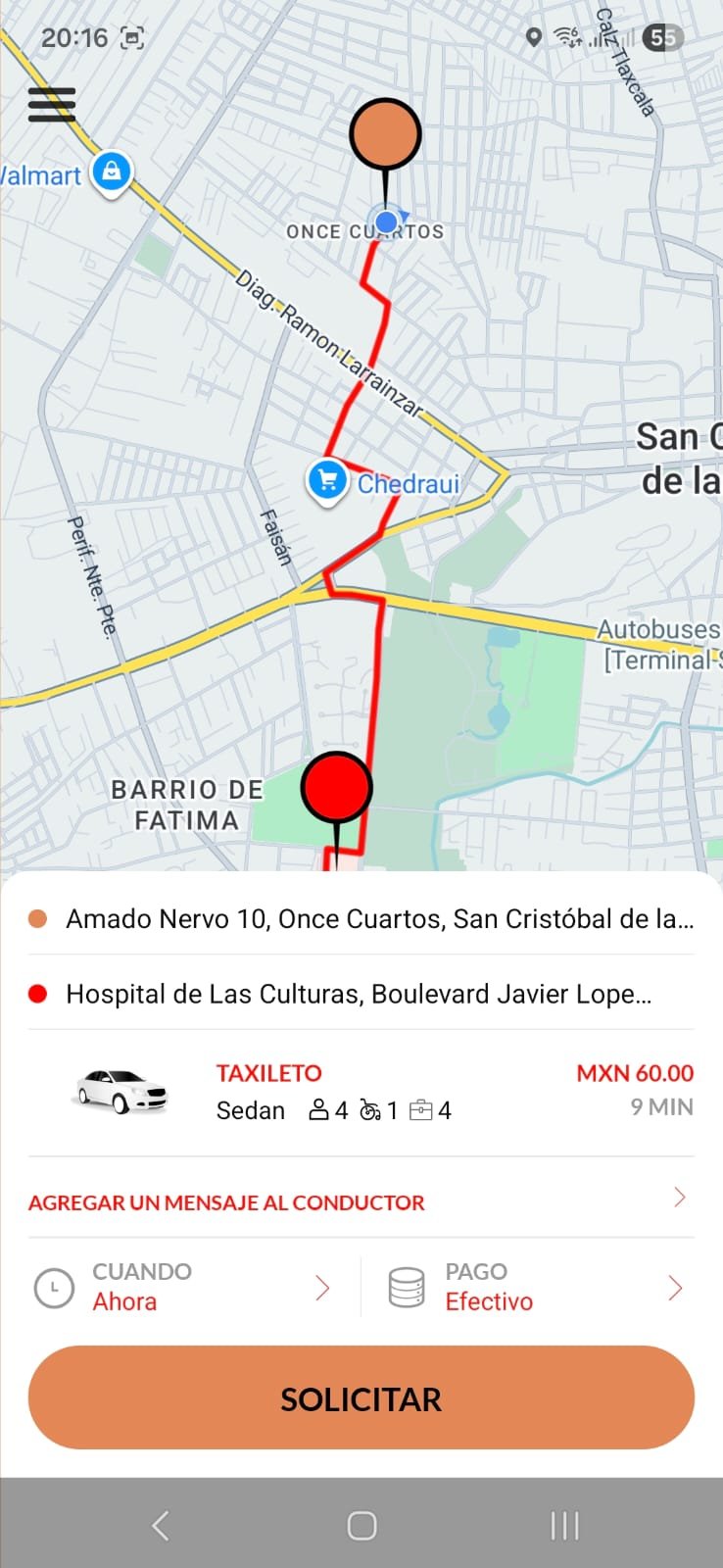Click the sedan car thumbnail image
This screenshot has height=1568, width=723.
pos(120,1088)
